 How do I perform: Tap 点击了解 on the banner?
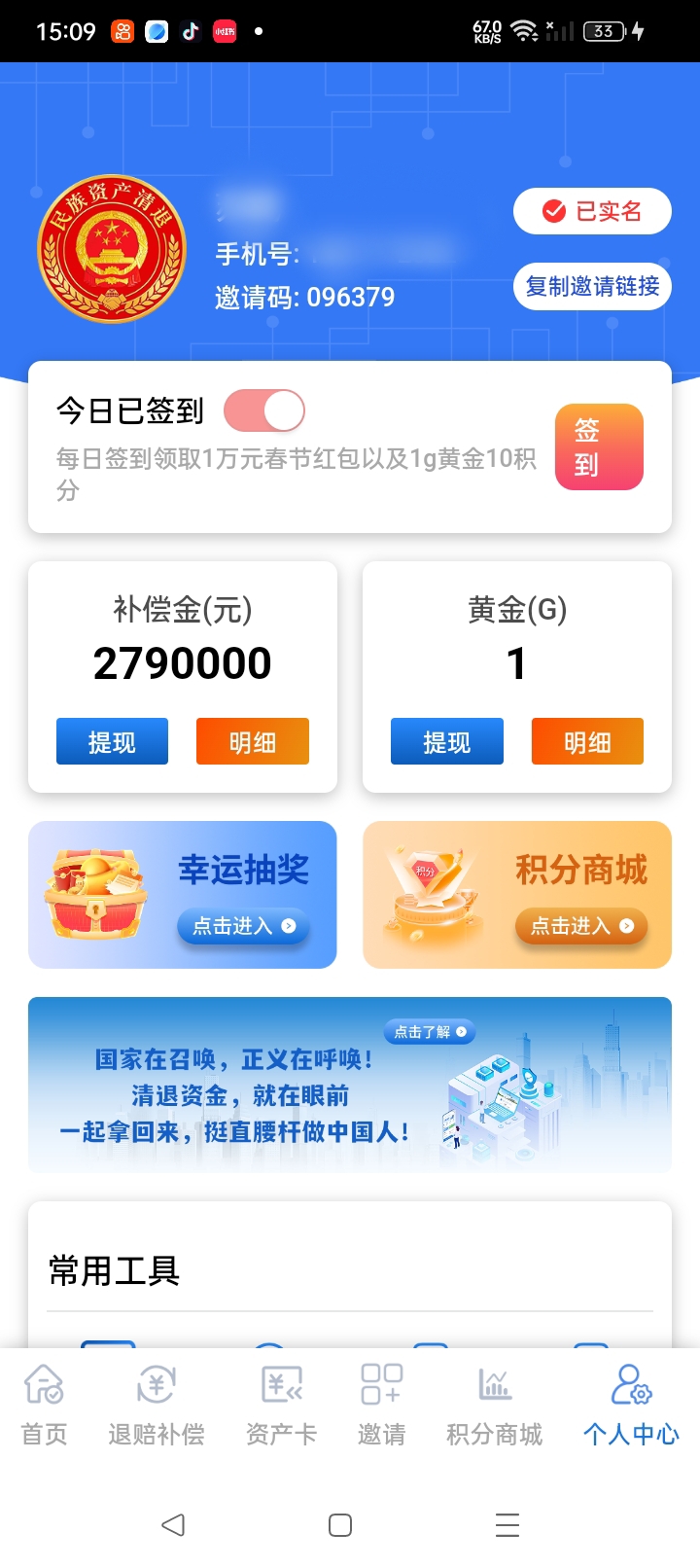coord(428,1032)
